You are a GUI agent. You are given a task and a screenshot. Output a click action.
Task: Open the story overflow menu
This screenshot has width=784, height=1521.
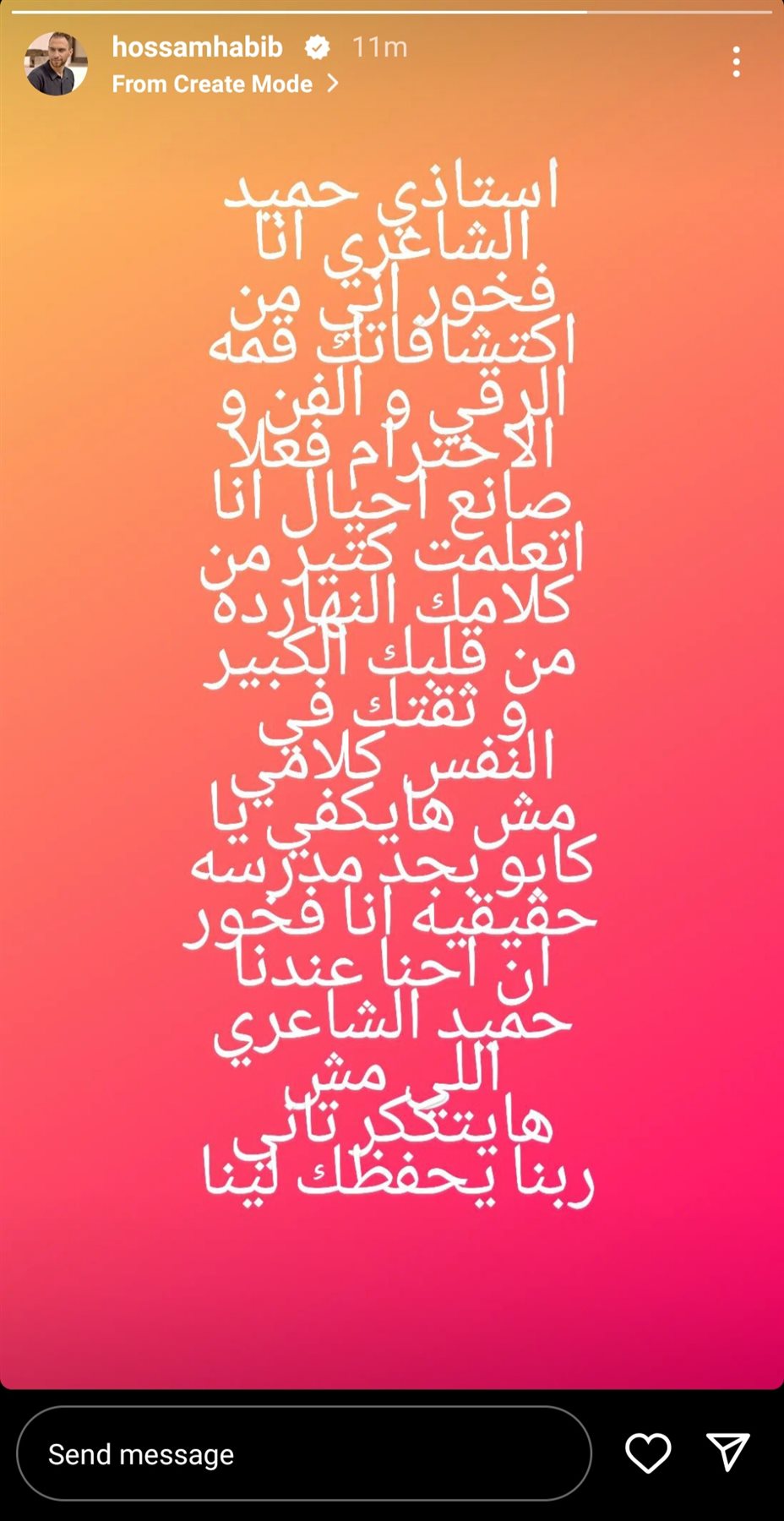[736, 62]
